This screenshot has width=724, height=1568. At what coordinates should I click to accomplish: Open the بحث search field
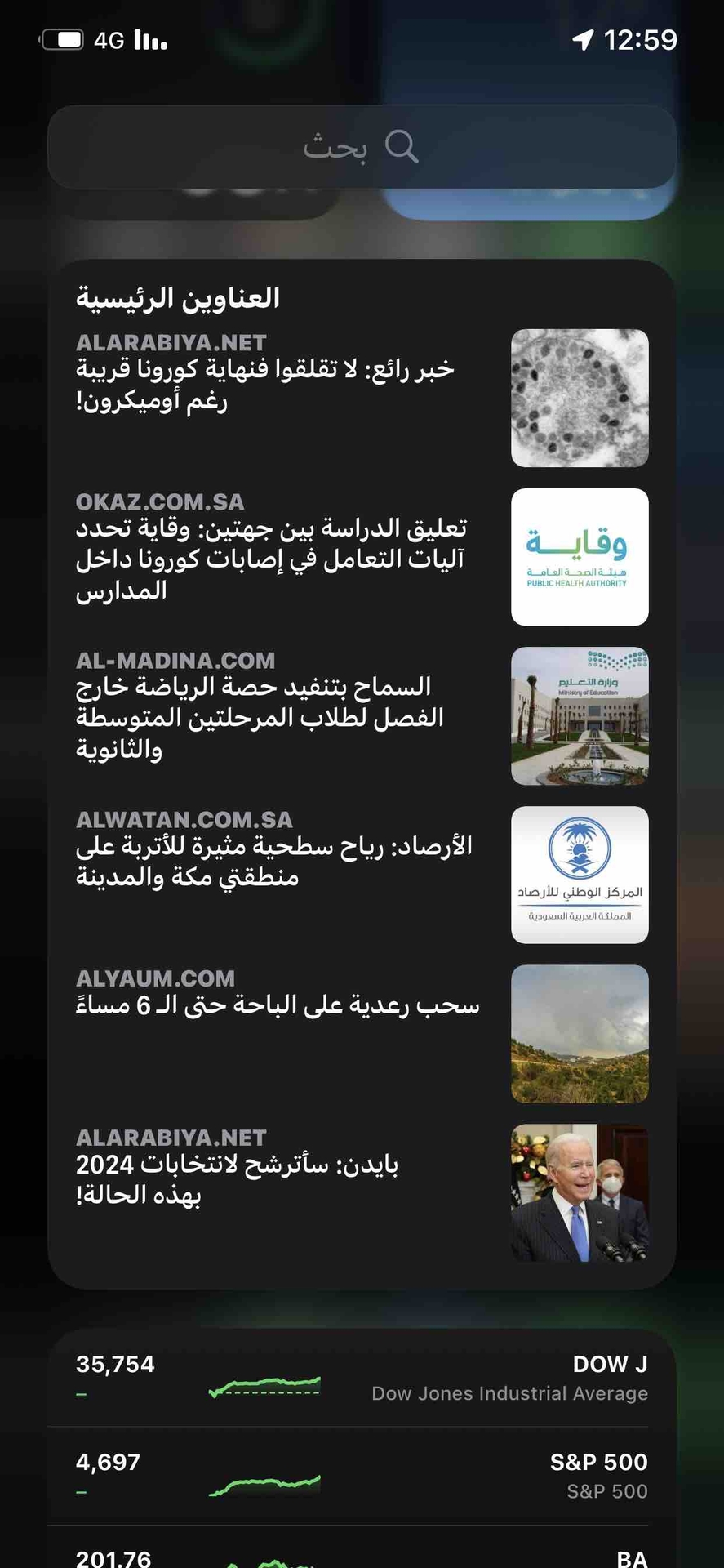362,147
